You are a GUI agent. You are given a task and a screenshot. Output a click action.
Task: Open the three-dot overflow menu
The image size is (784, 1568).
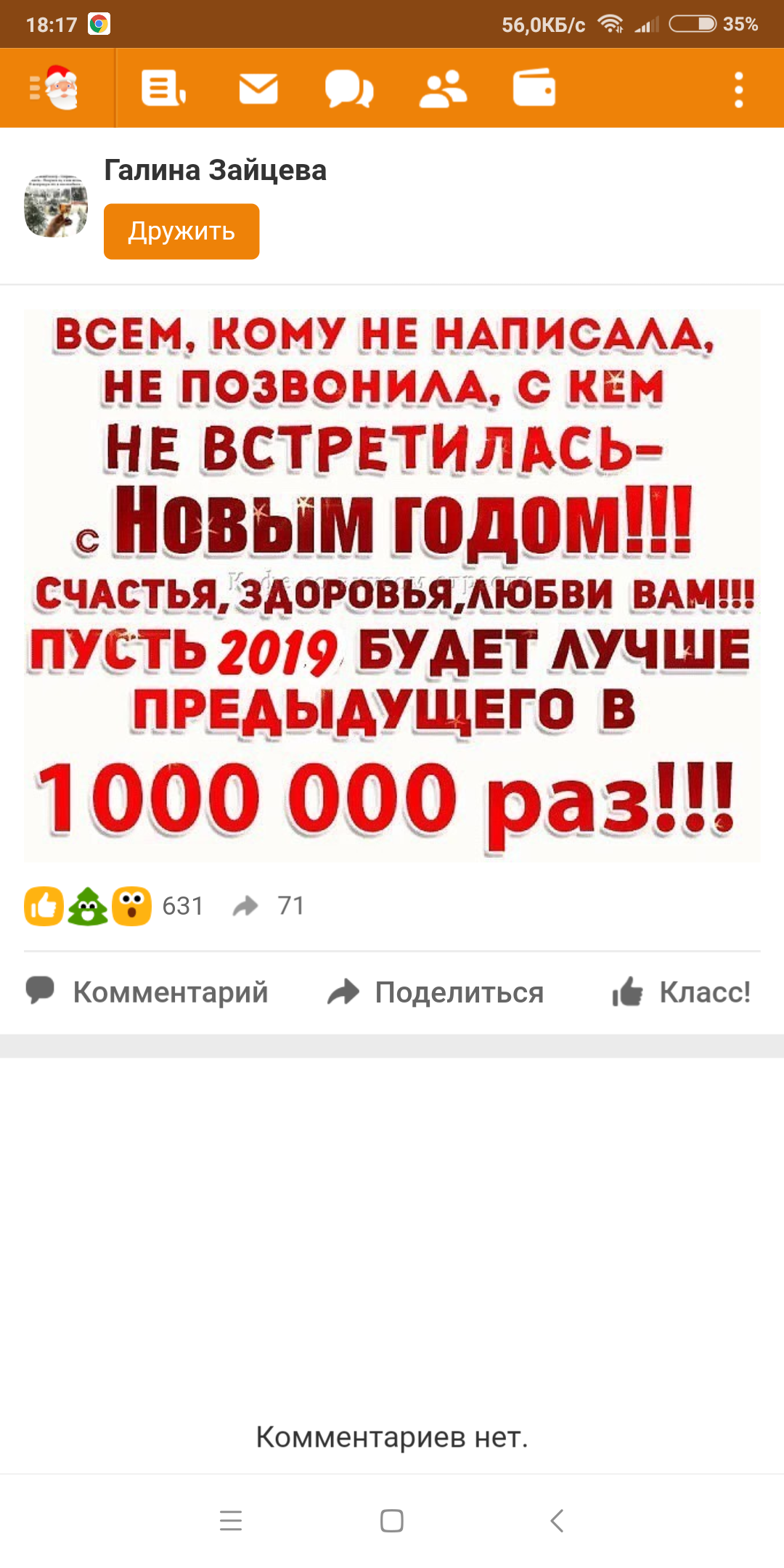tap(739, 89)
